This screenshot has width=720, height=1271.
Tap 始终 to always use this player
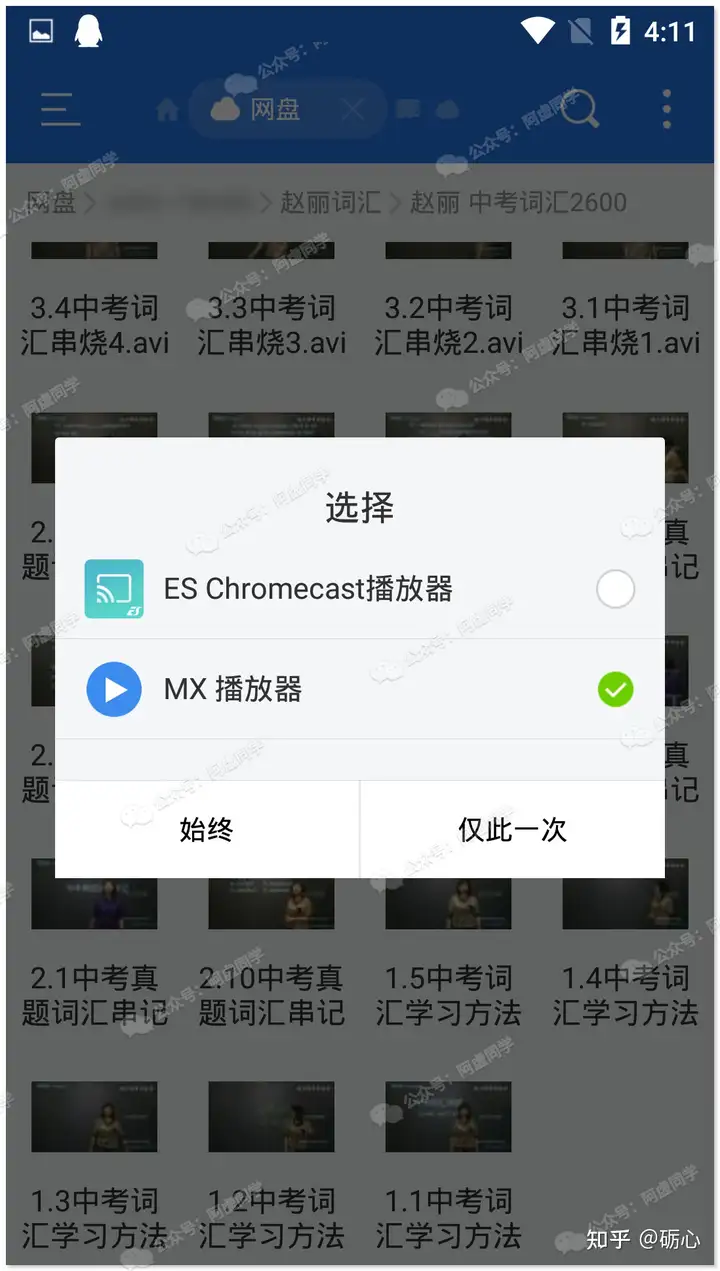(x=207, y=829)
